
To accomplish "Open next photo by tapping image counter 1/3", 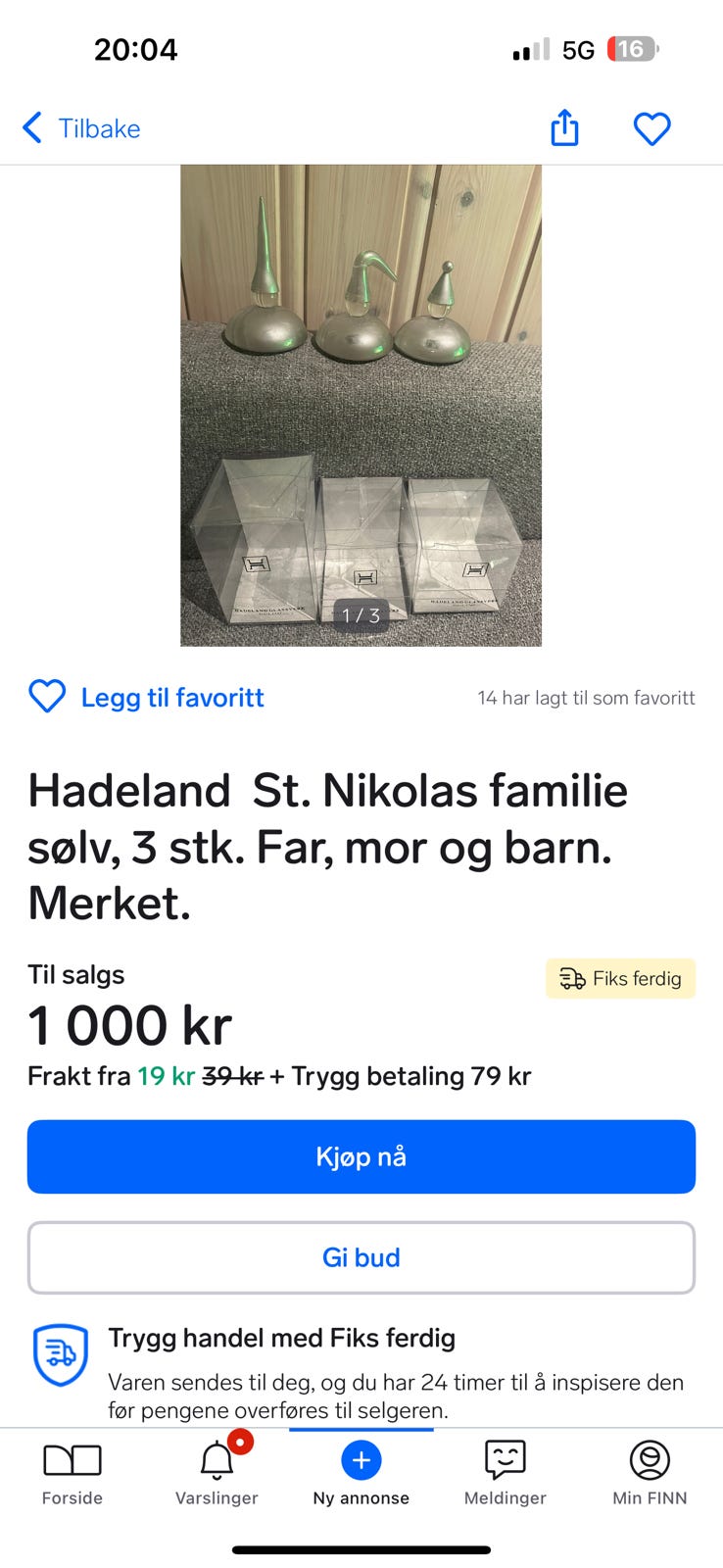I will point(361,615).
